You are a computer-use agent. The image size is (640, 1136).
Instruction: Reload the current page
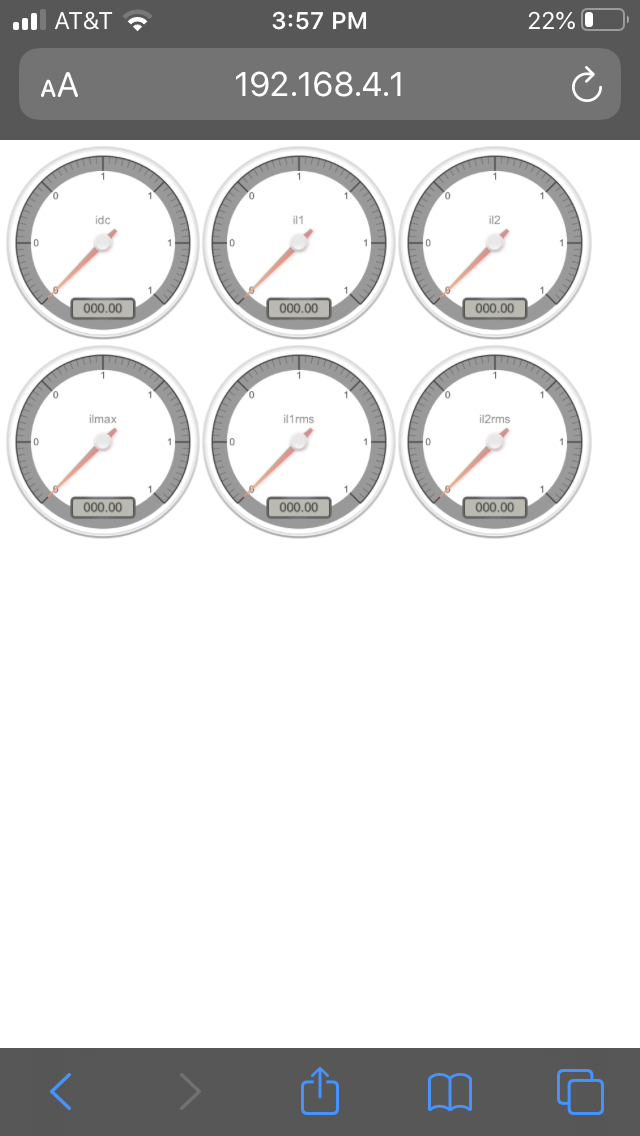coord(586,86)
